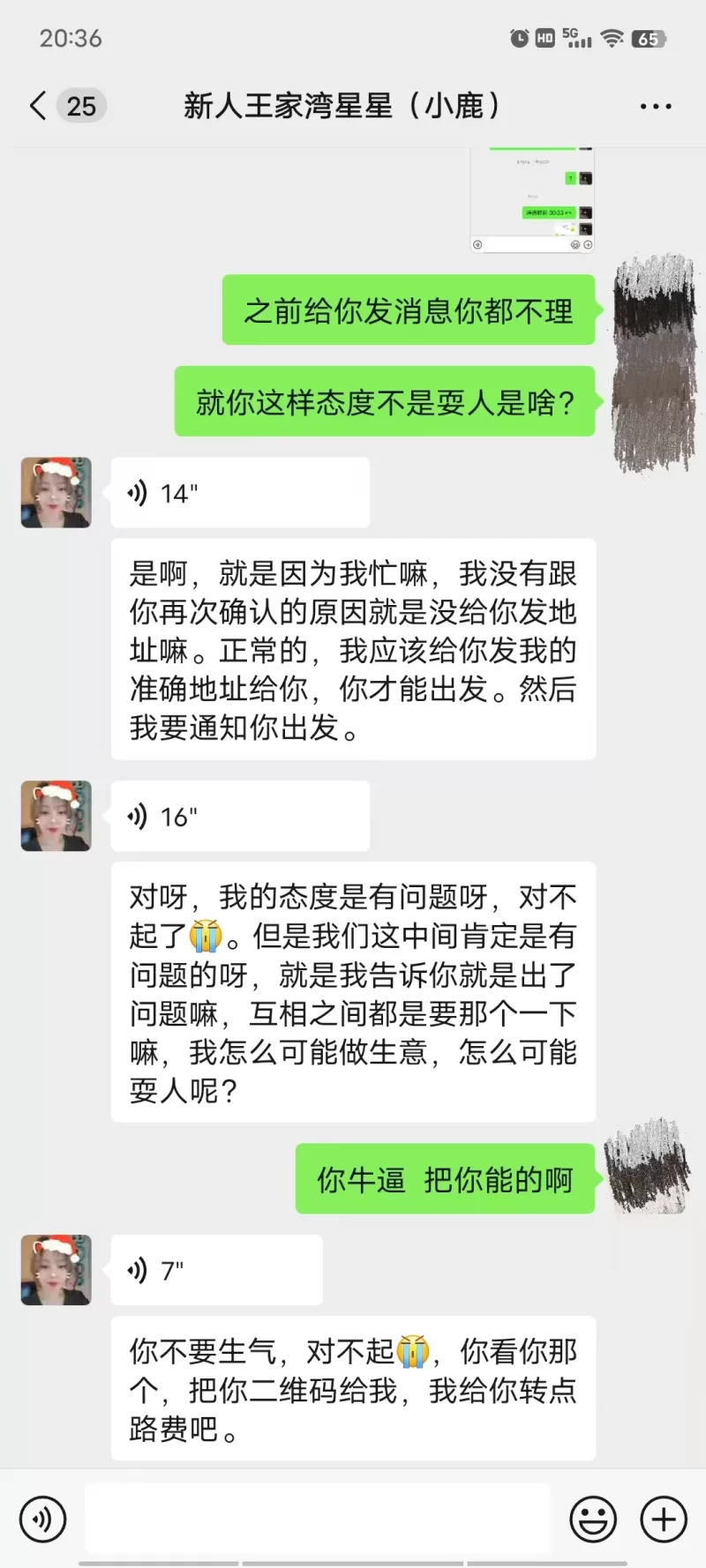The image size is (706, 1568).
Task: Open the plus attachments menu
Action: pyautogui.click(x=664, y=1519)
